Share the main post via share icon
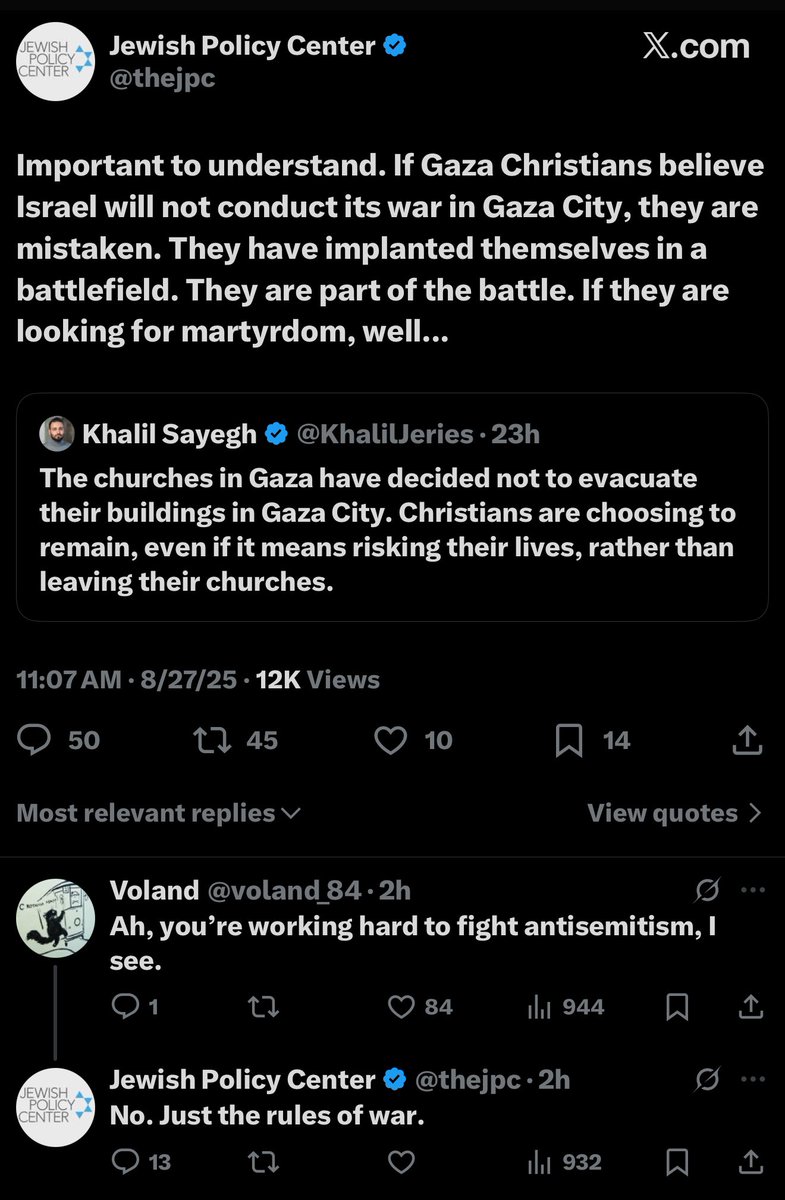This screenshot has width=785, height=1200. coord(748,740)
